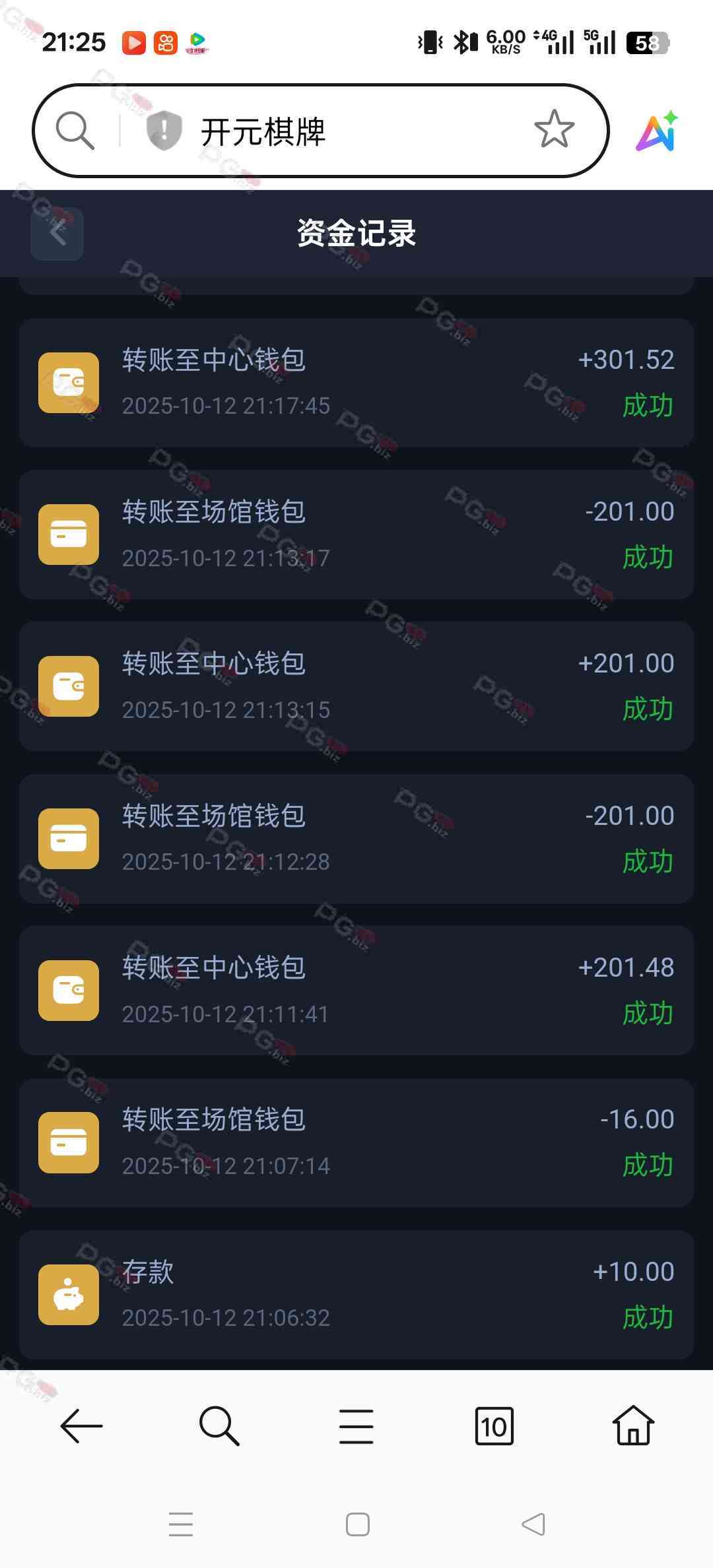View the +10.00 存款 deposit record

(356, 1294)
